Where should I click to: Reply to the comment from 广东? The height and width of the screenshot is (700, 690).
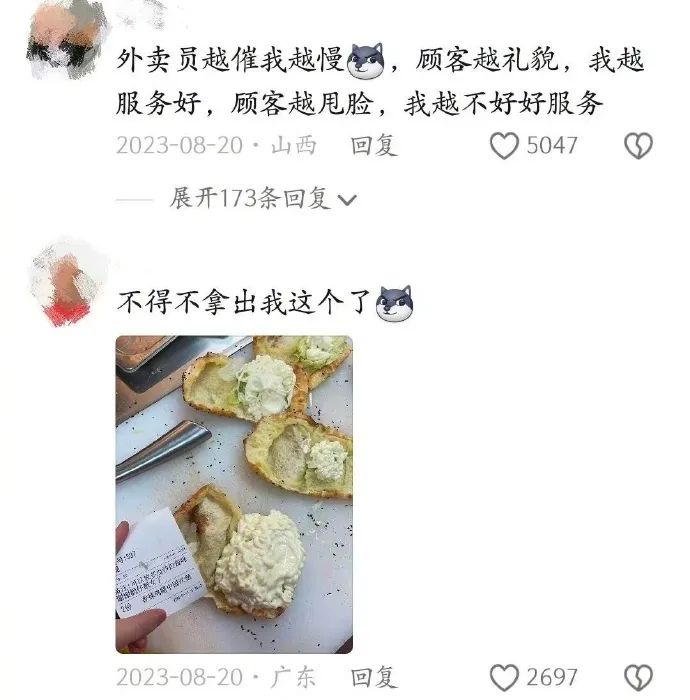[x=374, y=678]
